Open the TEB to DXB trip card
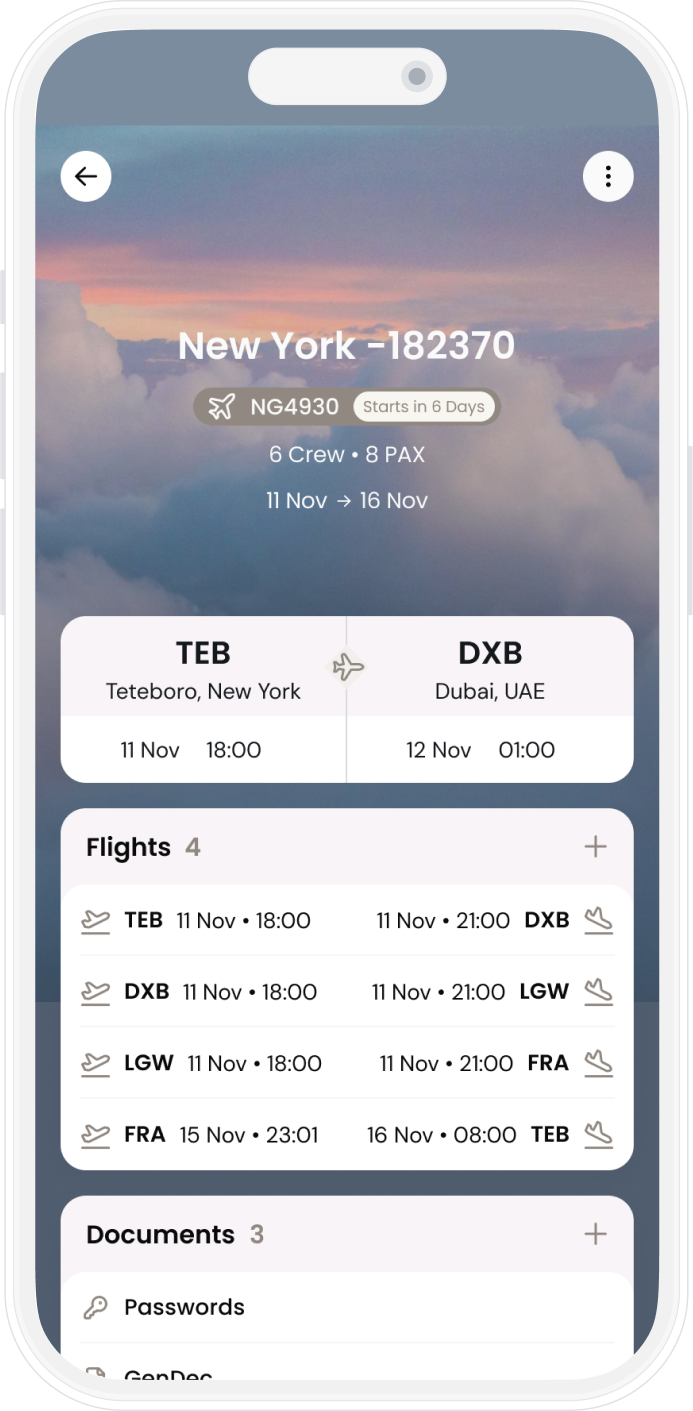Viewport: 693px width, 1411px height. click(x=346, y=699)
